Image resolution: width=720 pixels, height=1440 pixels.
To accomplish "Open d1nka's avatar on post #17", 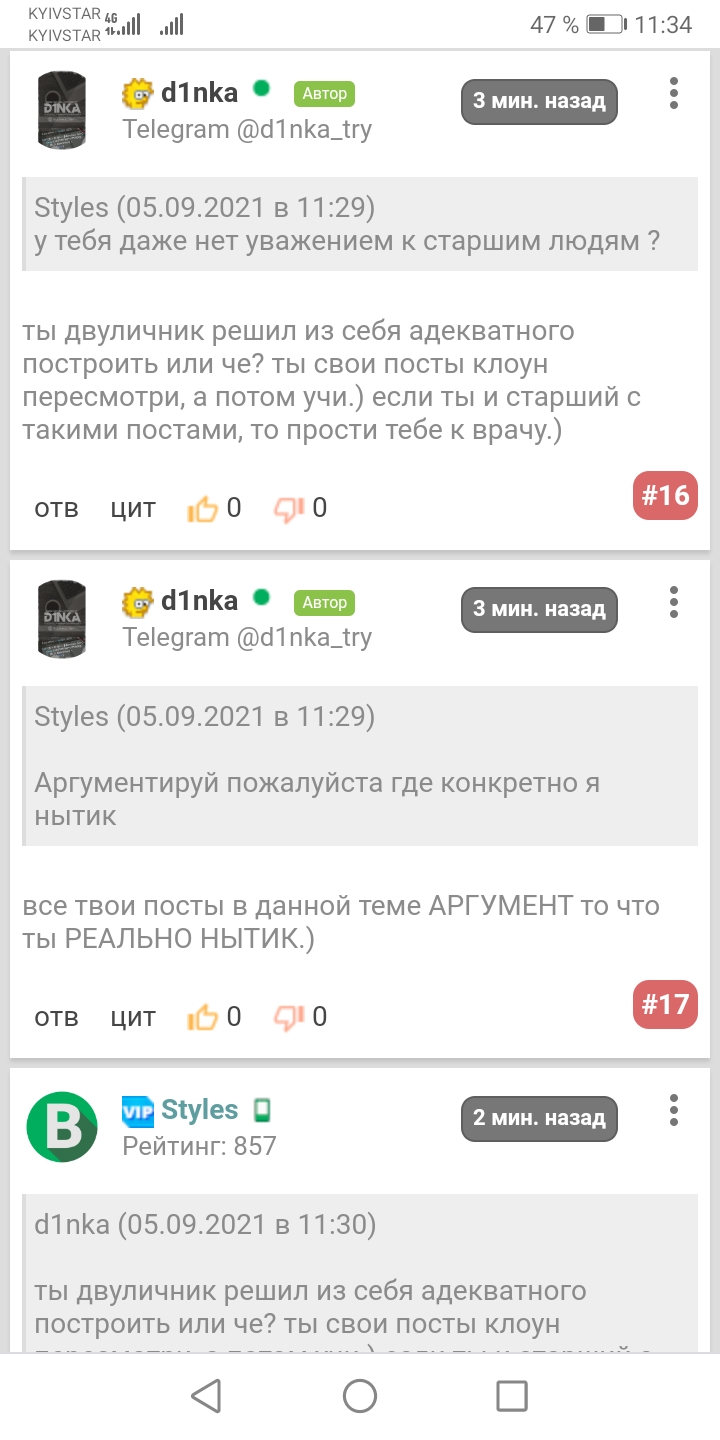I will 62,619.
